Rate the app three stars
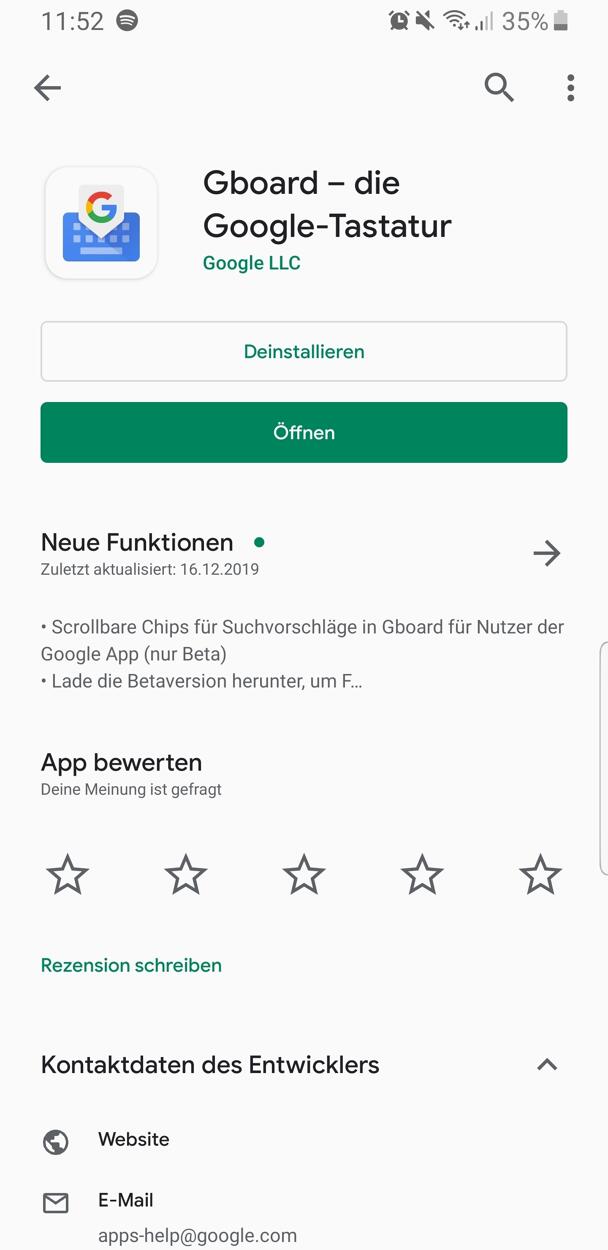The height and width of the screenshot is (1250, 608). [x=304, y=875]
